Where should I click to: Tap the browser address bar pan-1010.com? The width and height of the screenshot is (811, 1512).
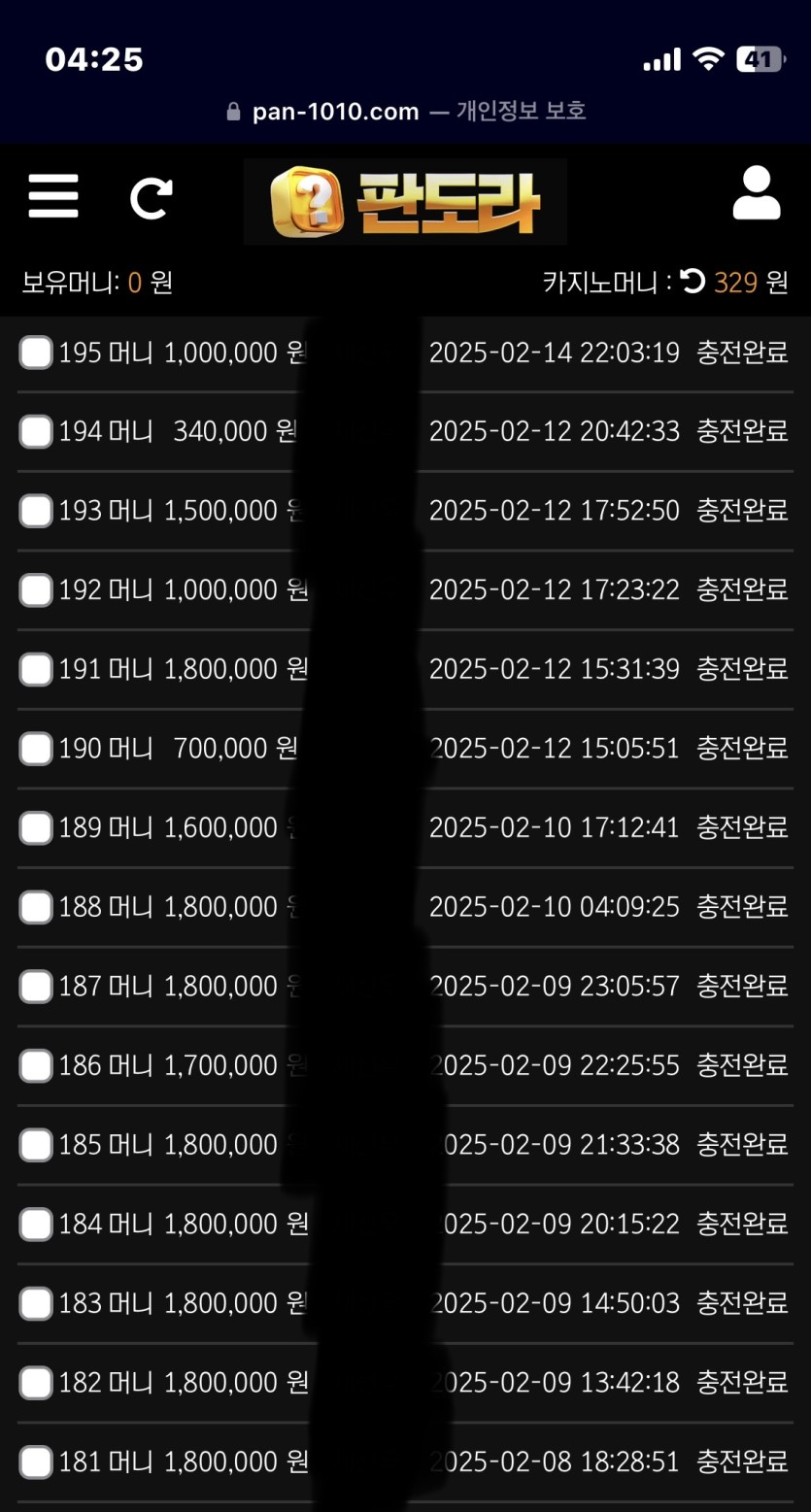pos(335,112)
